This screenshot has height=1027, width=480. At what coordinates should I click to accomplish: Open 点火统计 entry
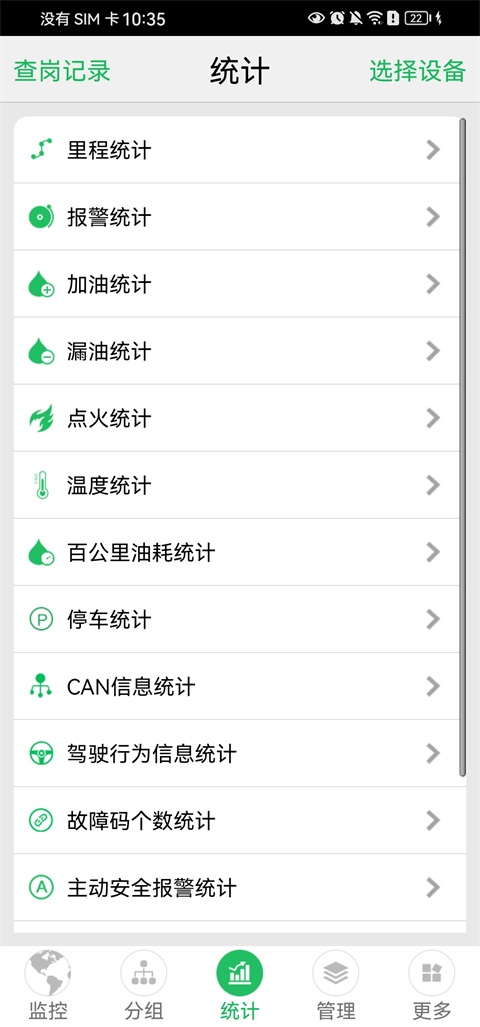click(x=240, y=418)
